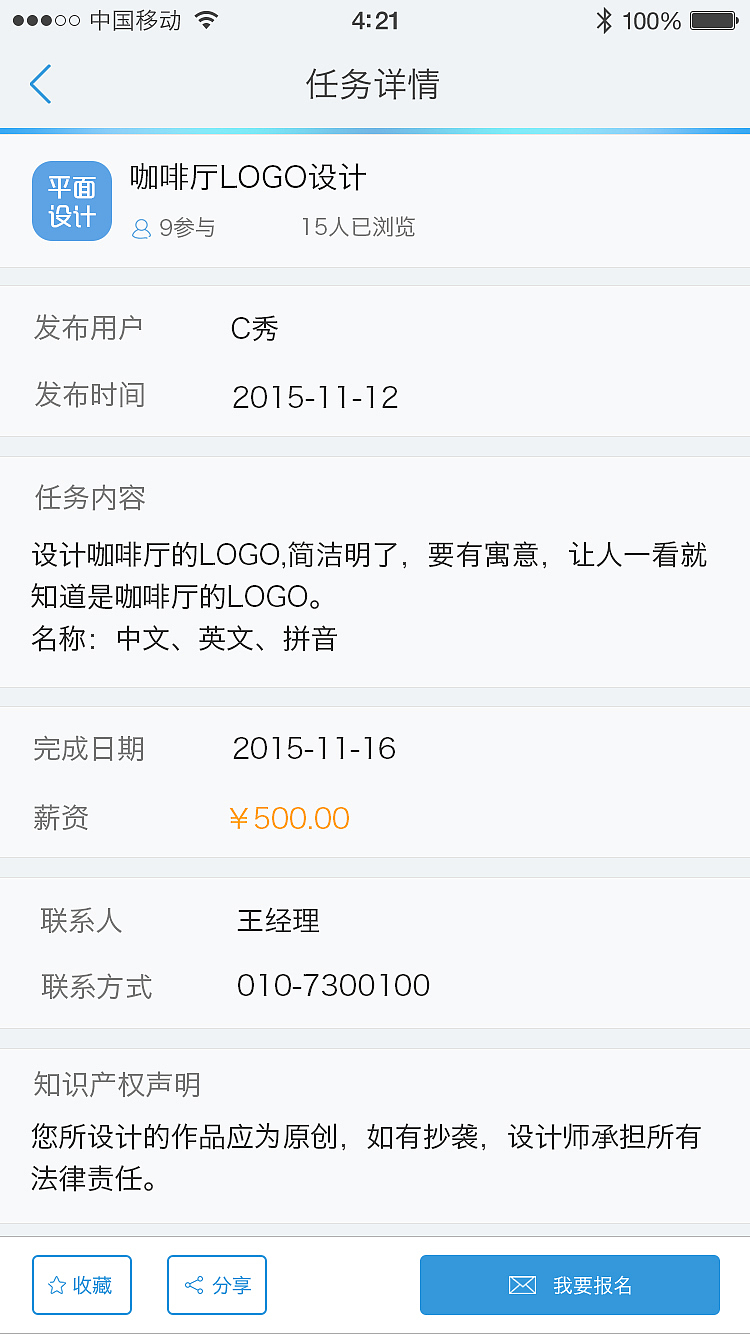750x1334 pixels.
Task: Tap the orange ¥500.00 salary amount
Action: point(290,818)
